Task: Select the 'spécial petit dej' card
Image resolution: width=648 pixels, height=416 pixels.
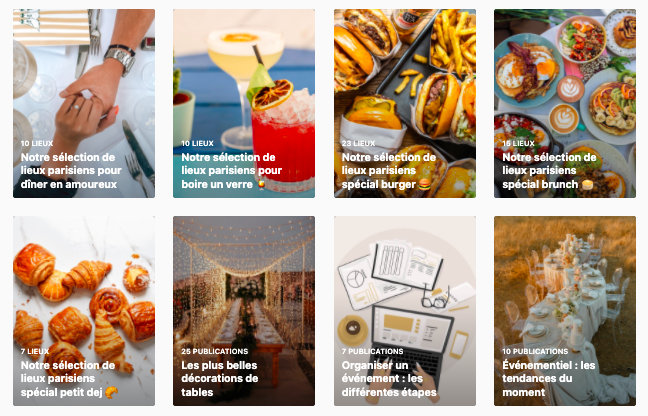Action: 84,310
